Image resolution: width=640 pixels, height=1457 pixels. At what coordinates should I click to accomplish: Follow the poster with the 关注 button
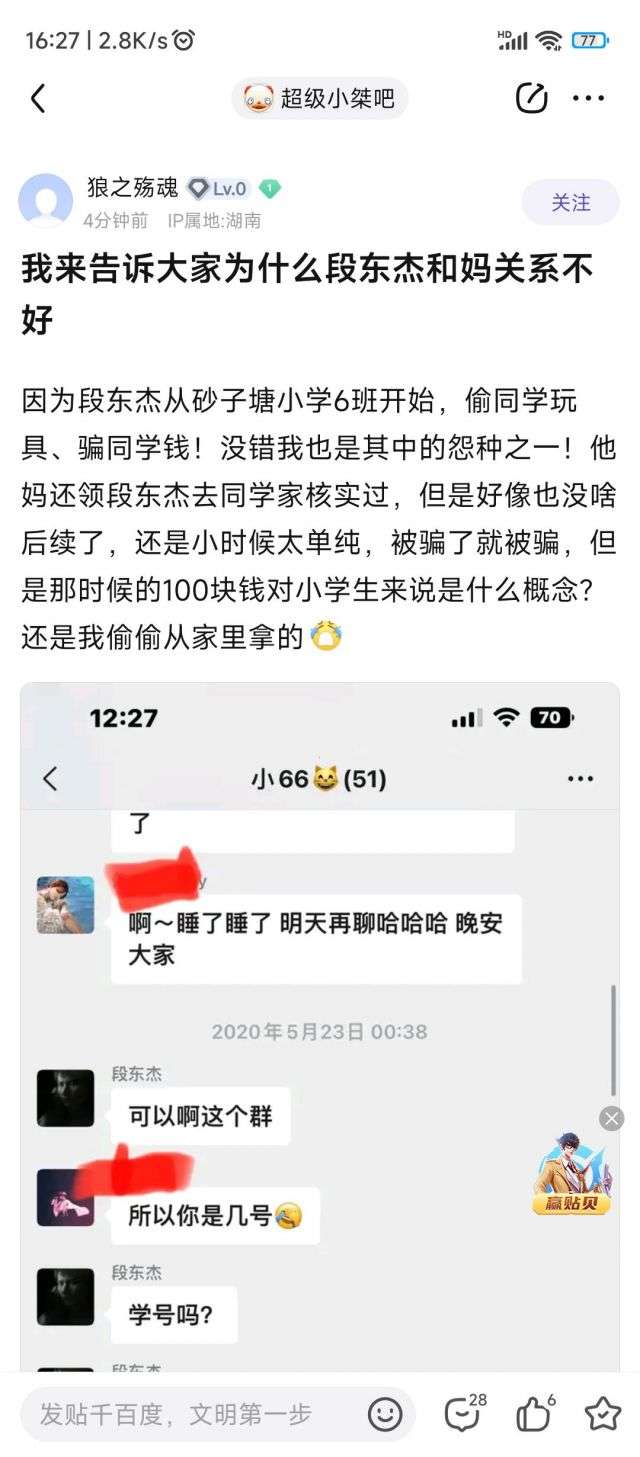(x=570, y=202)
